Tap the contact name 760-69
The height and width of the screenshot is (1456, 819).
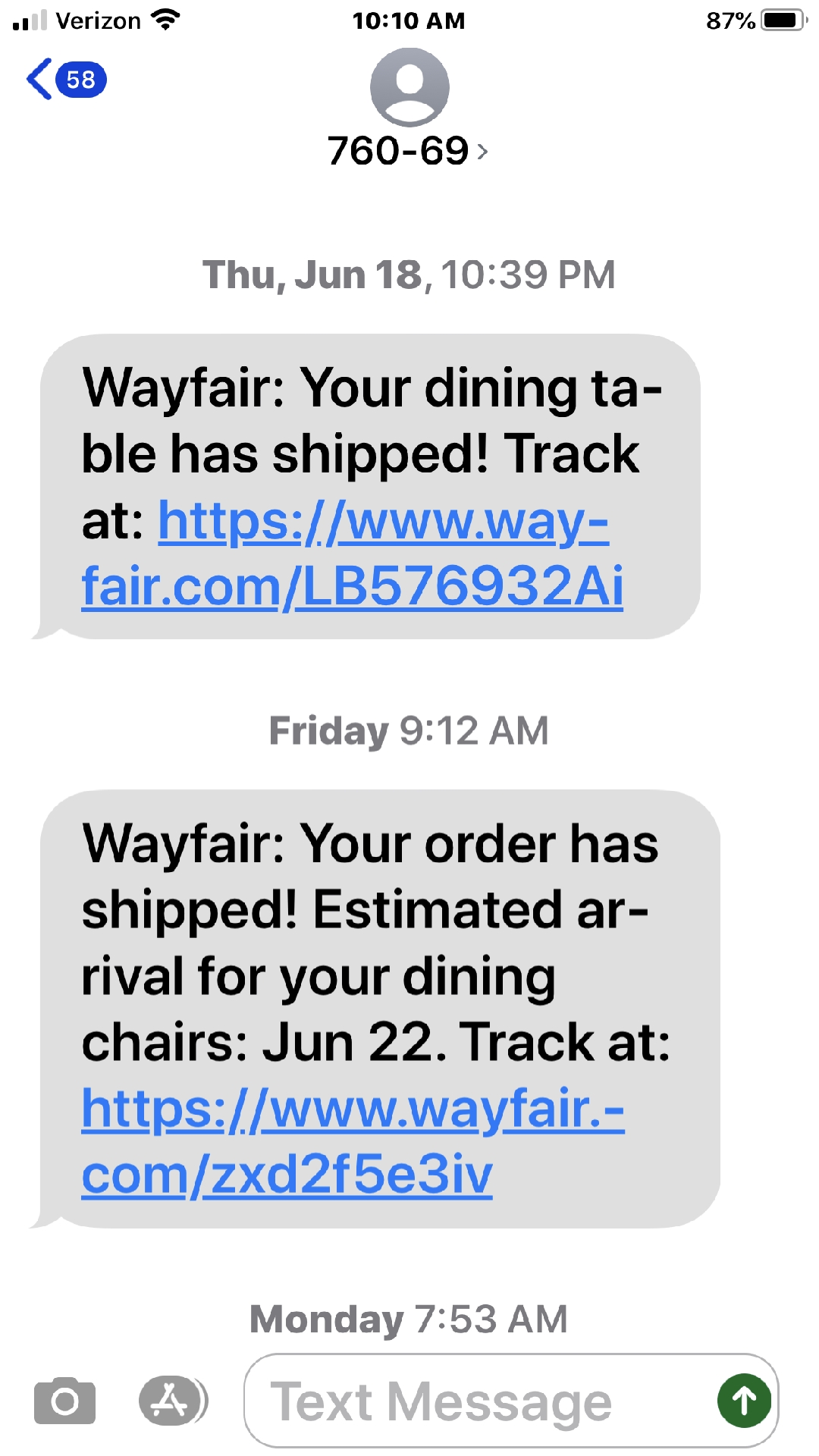point(398,149)
